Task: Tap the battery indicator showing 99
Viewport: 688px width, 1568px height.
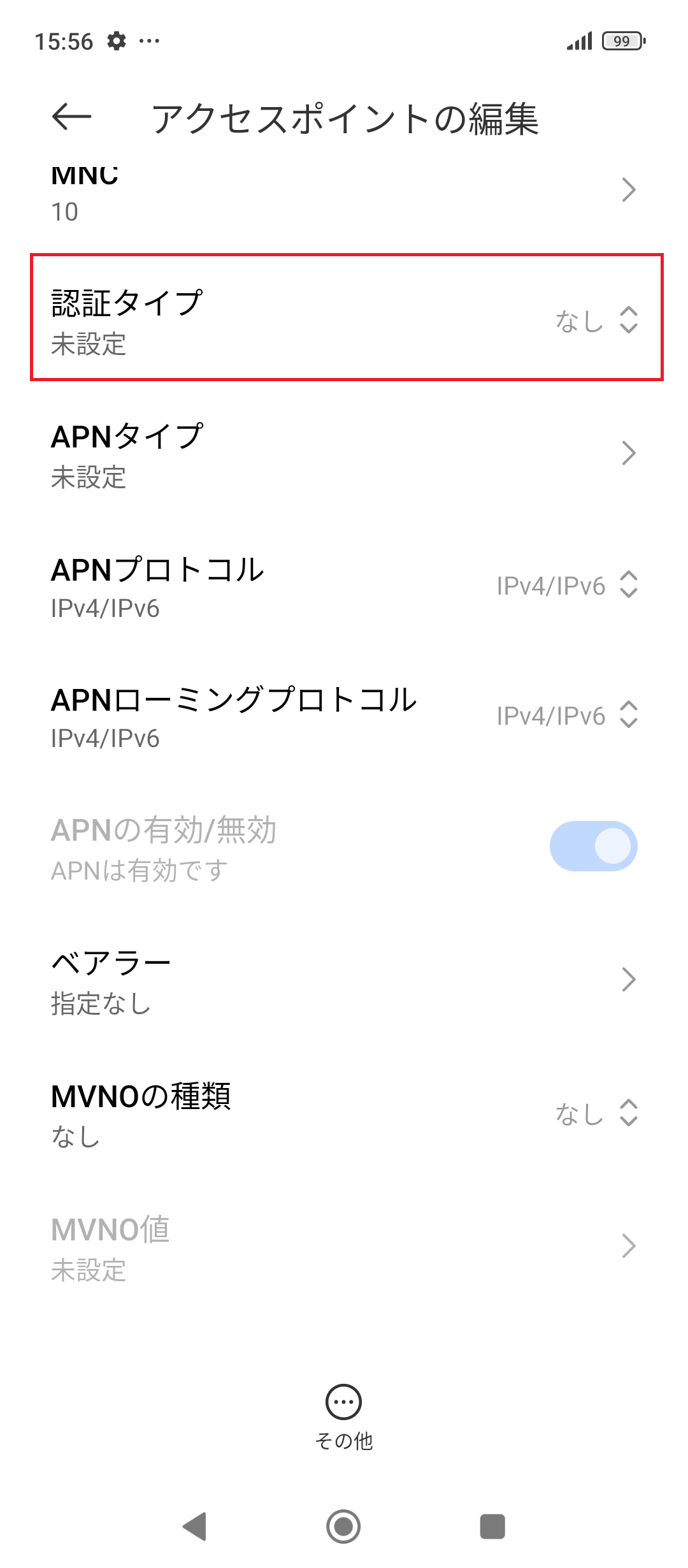Action: point(621,40)
